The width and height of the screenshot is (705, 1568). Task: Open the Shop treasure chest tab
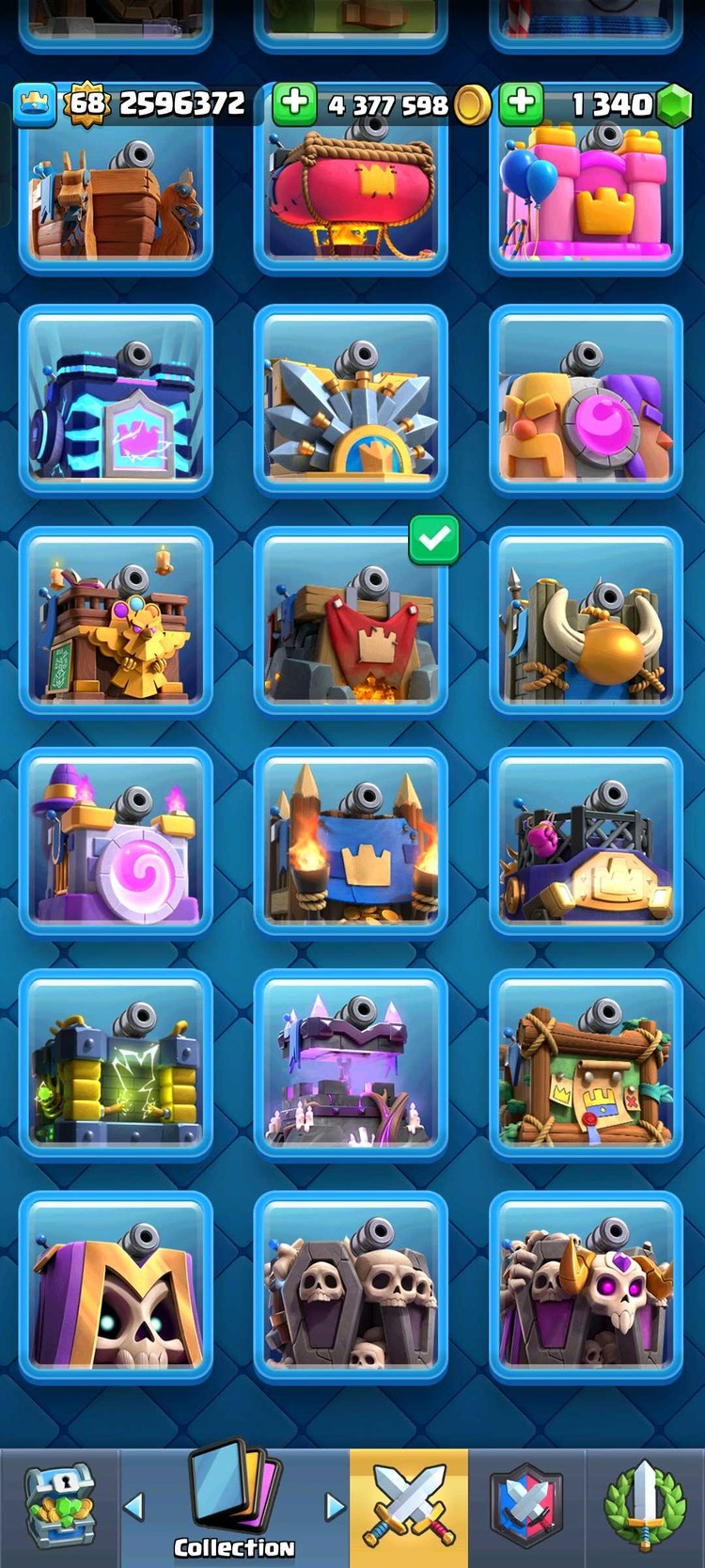(59, 1505)
